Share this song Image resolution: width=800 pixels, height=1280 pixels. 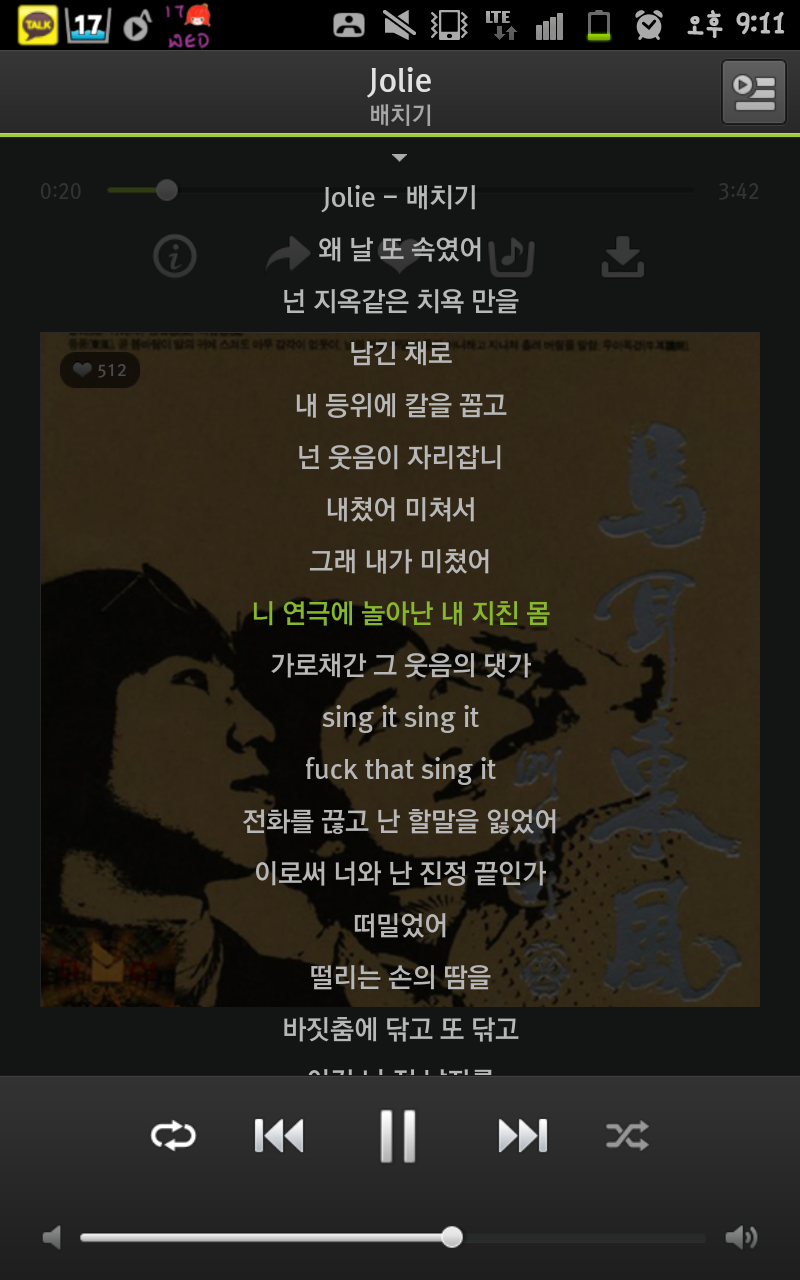click(x=288, y=257)
